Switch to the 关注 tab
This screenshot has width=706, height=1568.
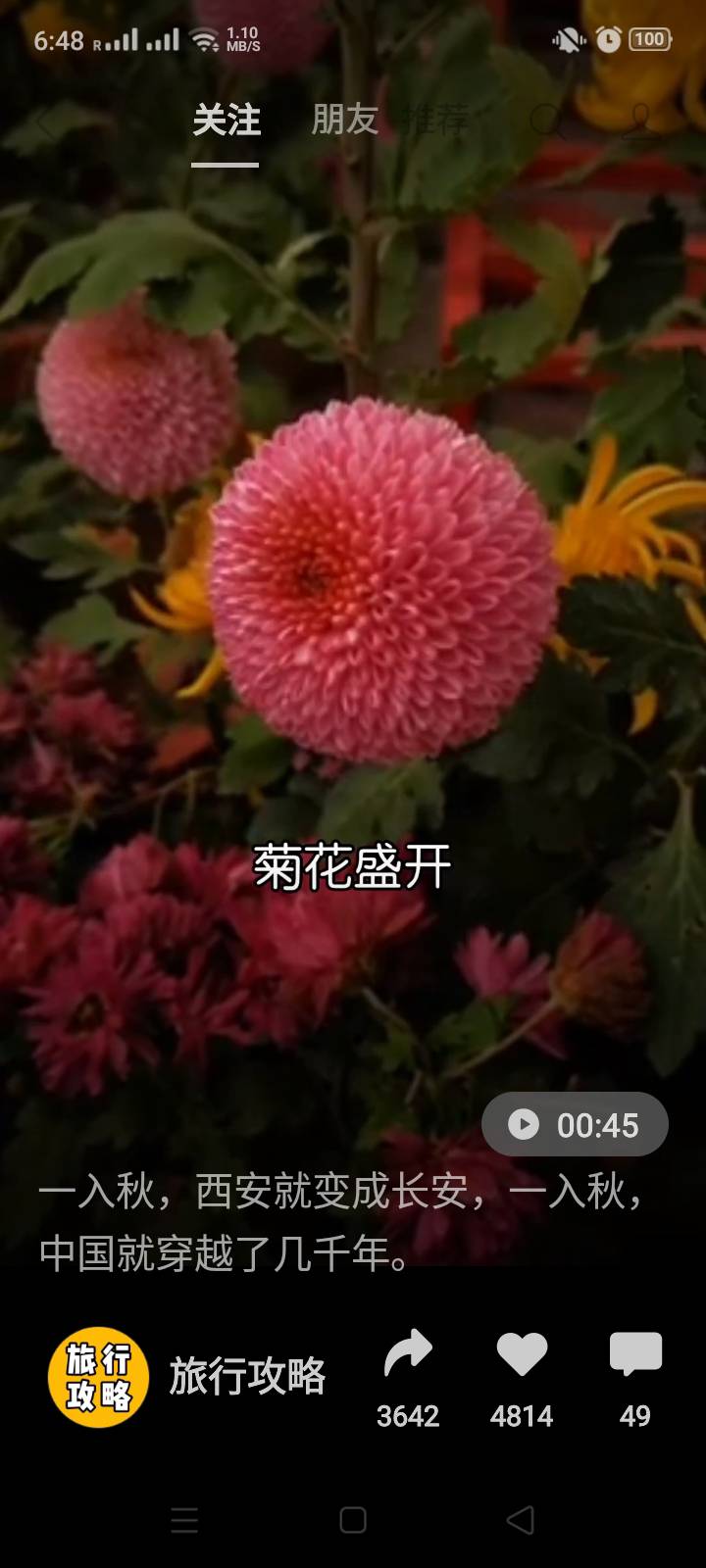226,121
